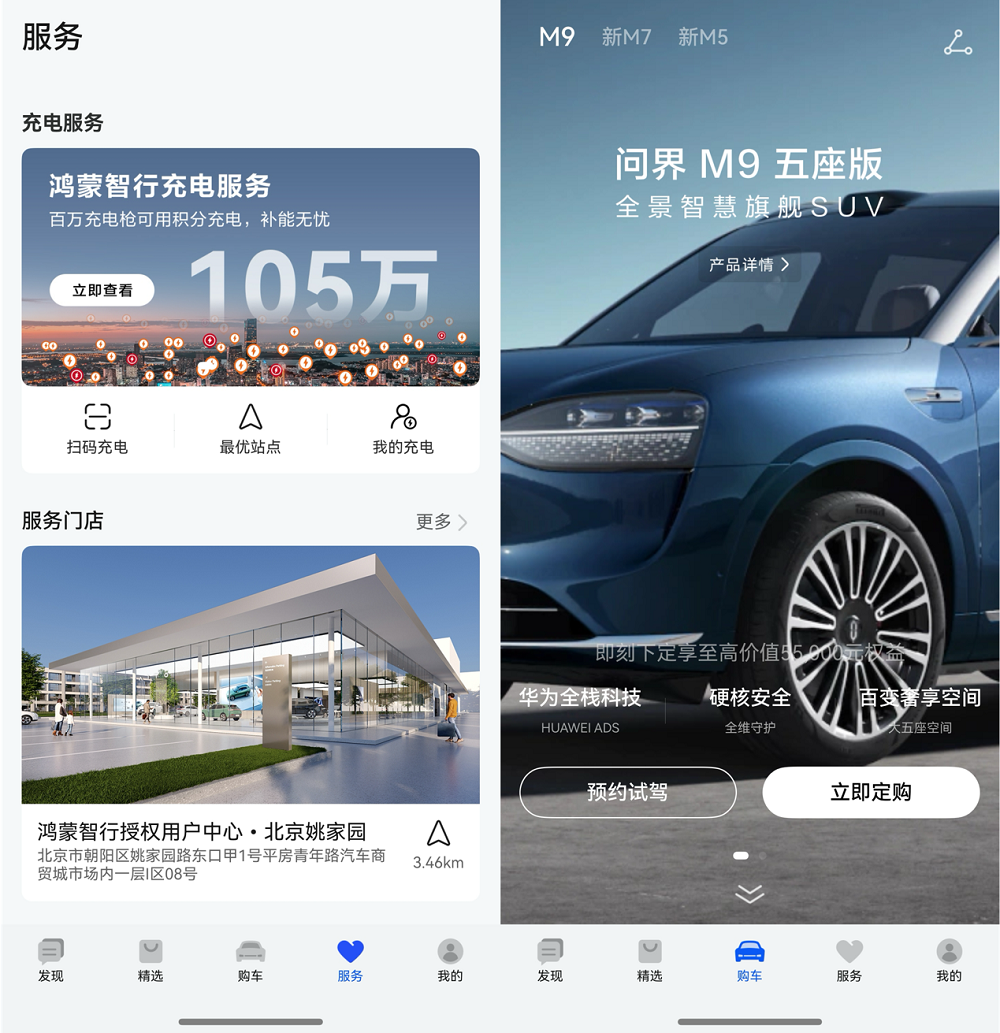
Task: Tap the 立即查看 button on the charging banner
Action: pos(102,290)
